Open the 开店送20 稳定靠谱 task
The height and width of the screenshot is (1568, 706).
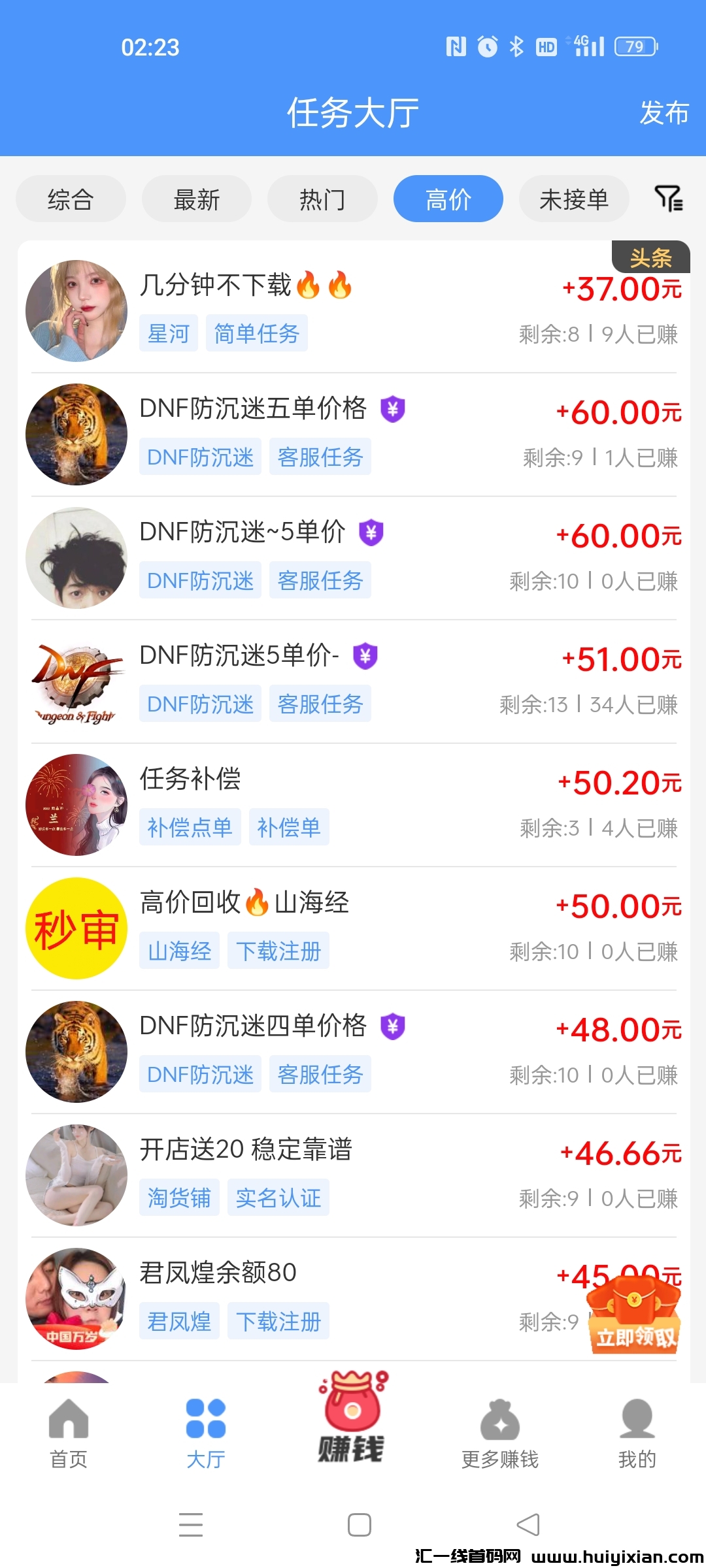coord(353,1174)
